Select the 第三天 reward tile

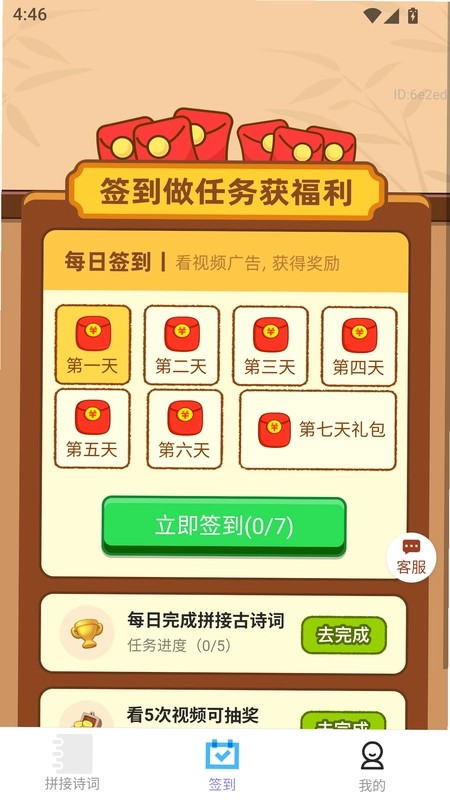coord(270,345)
